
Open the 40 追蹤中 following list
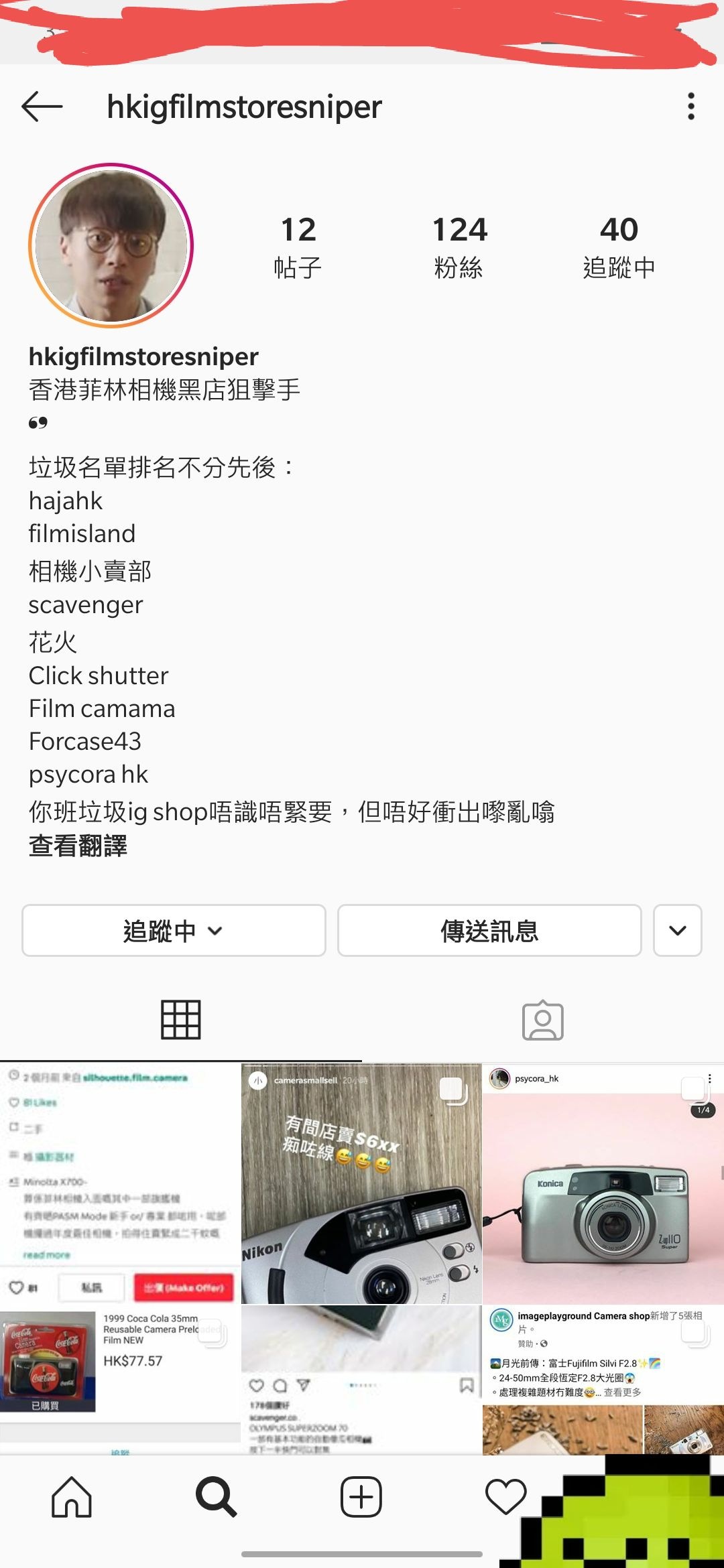coord(619,247)
